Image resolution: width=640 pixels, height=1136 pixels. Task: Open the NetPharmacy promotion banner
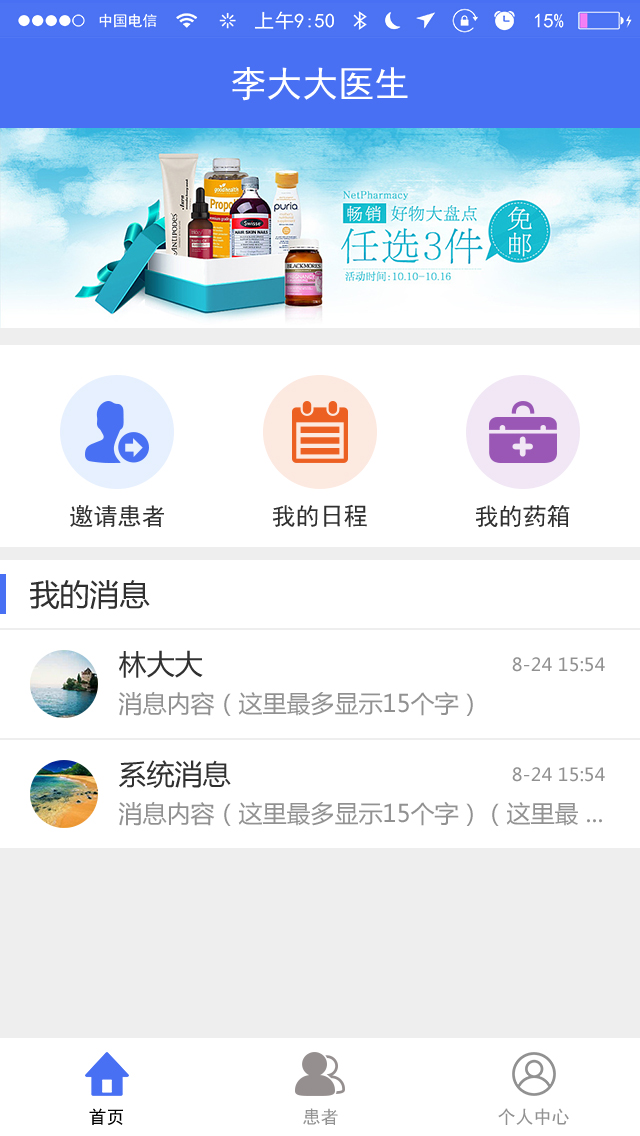tap(320, 228)
